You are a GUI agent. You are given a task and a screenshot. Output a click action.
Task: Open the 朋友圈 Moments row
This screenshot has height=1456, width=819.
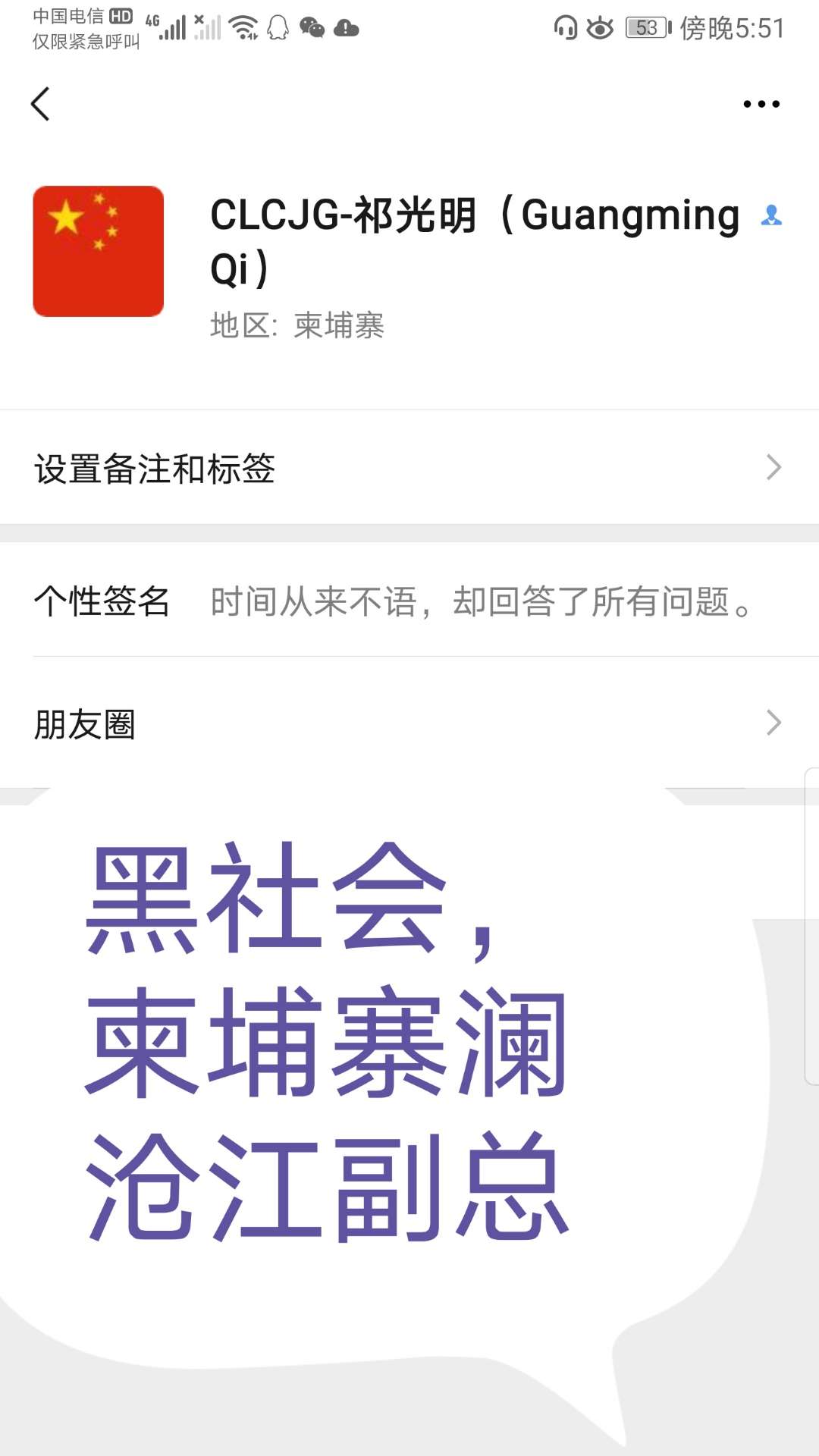click(409, 723)
